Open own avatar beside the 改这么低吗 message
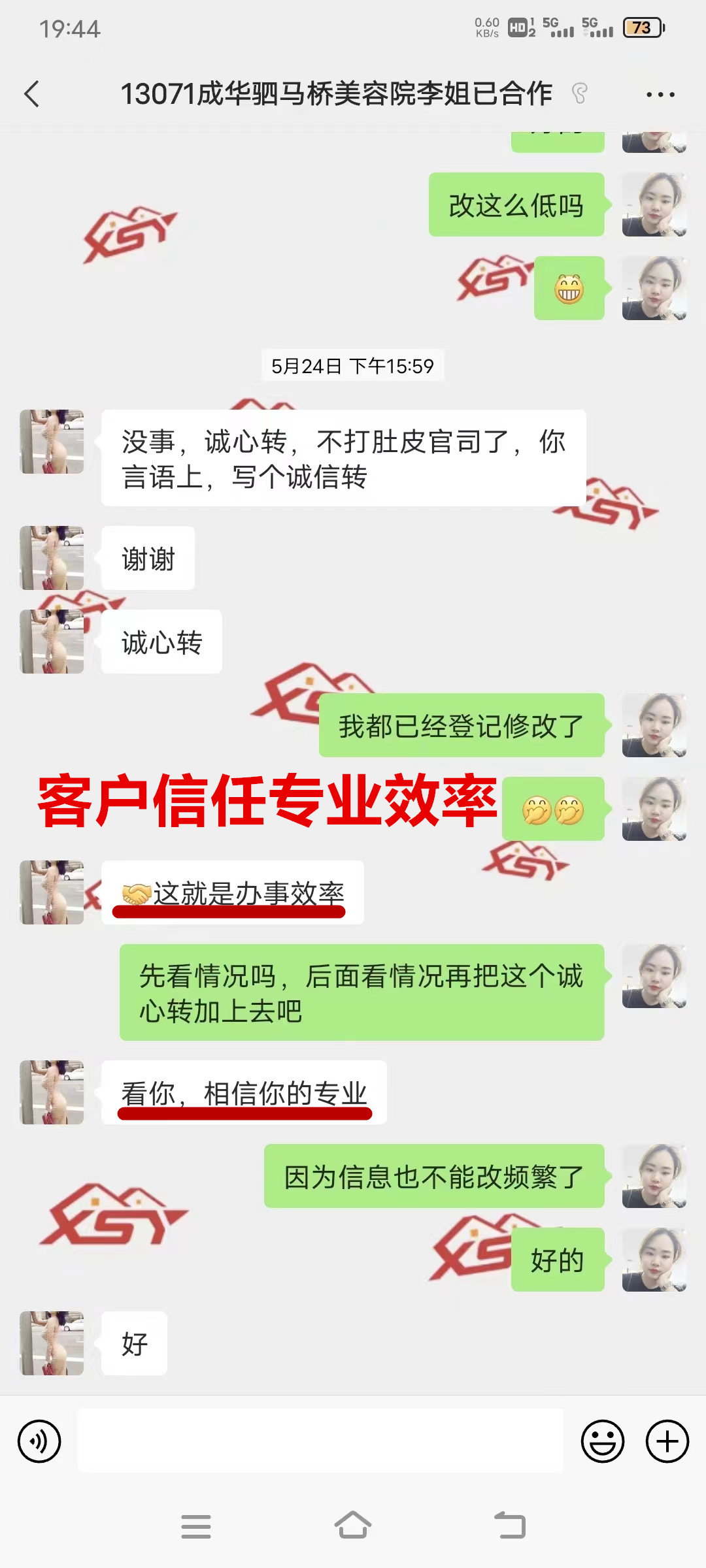This screenshot has width=706, height=1568. point(654,204)
